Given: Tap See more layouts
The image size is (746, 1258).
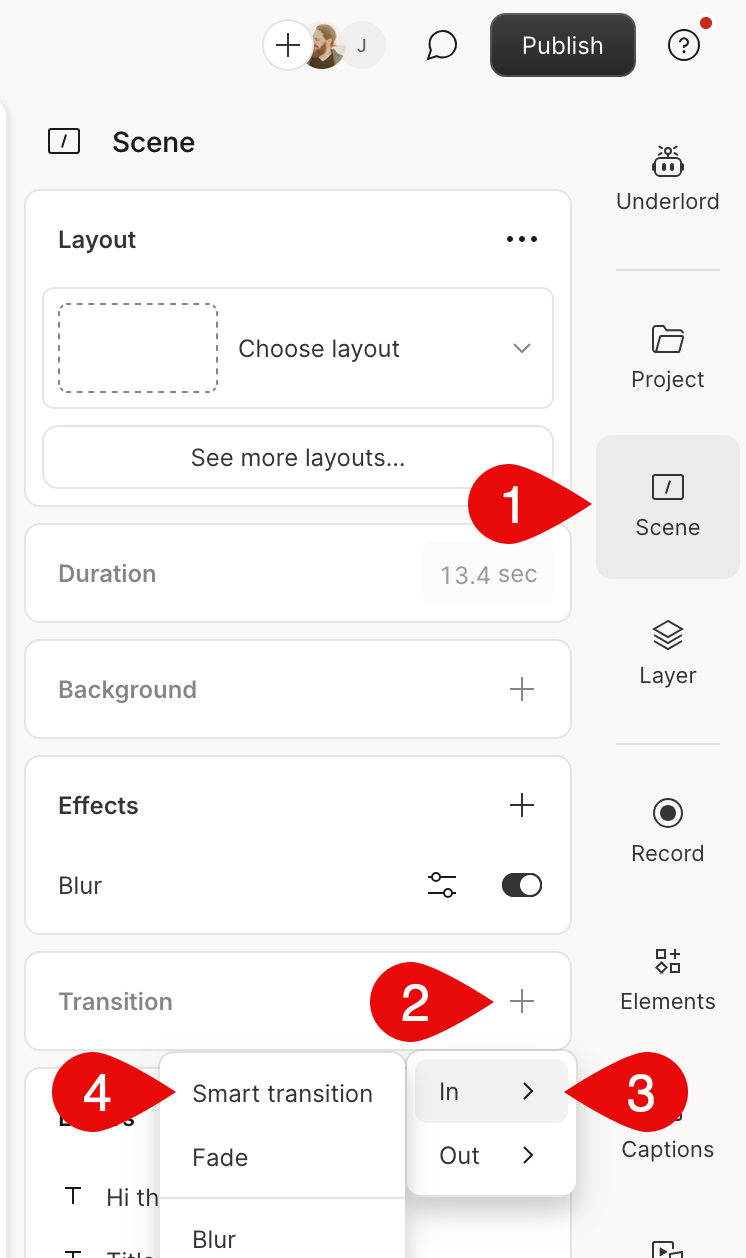Looking at the screenshot, I should pyautogui.click(x=298, y=458).
